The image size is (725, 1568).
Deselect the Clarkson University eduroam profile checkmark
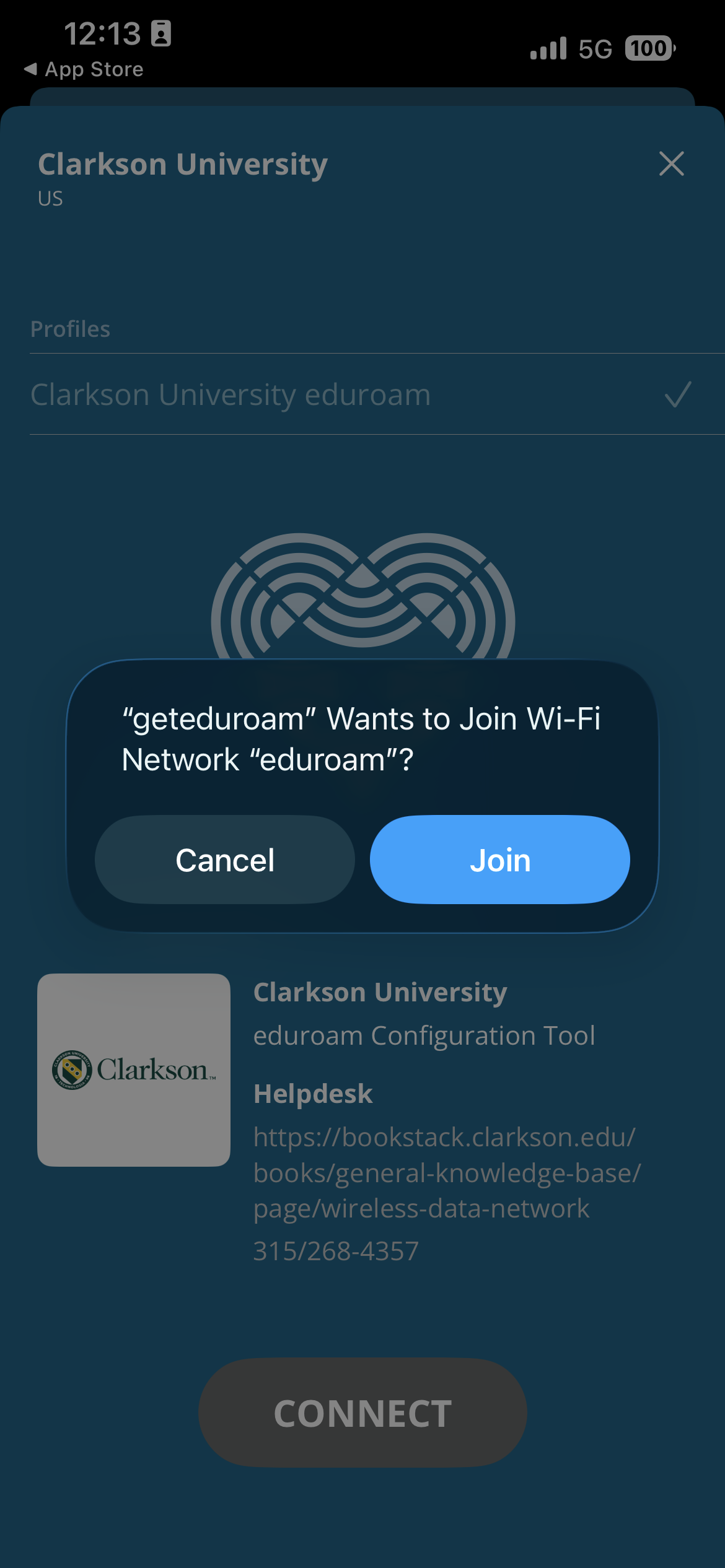pyautogui.click(x=679, y=395)
